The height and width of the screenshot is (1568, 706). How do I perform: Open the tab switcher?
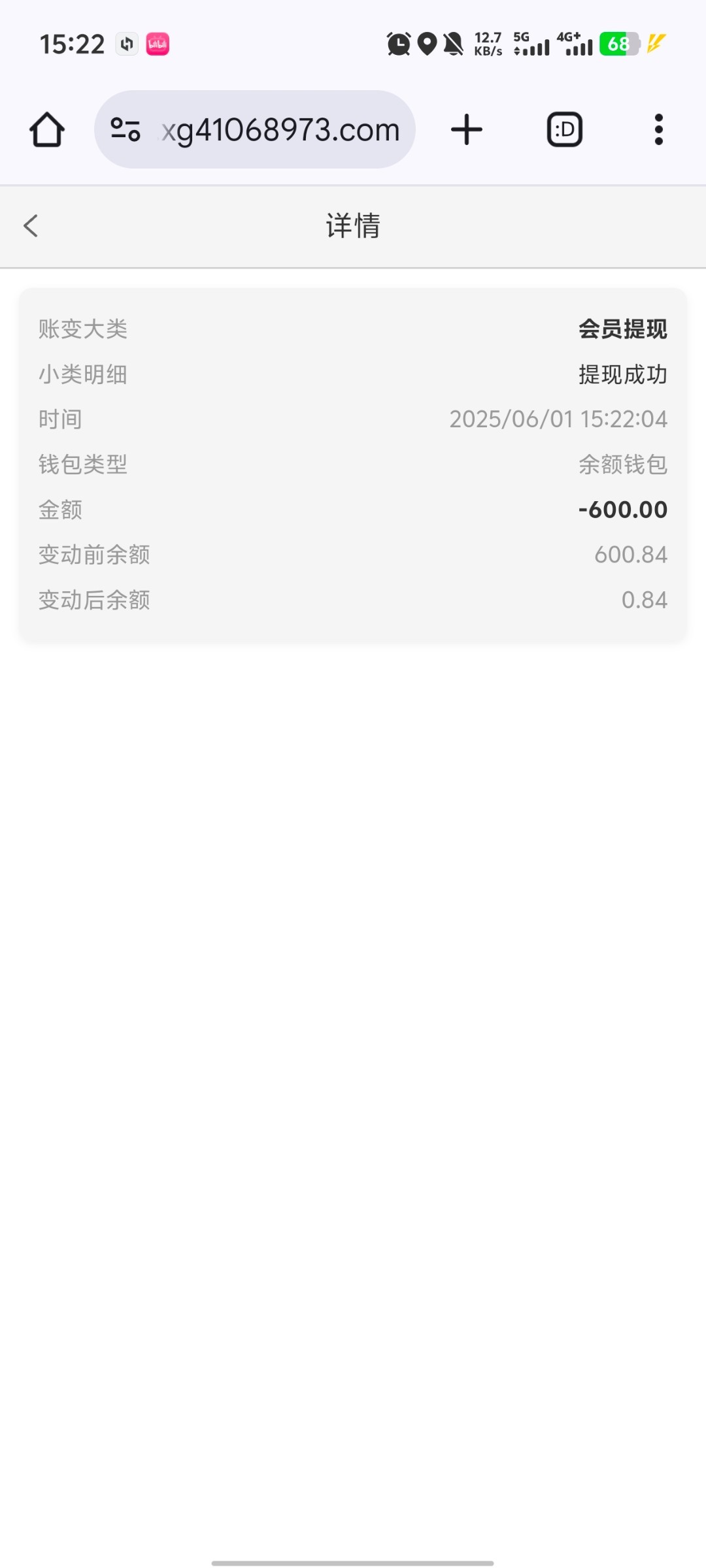565,129
